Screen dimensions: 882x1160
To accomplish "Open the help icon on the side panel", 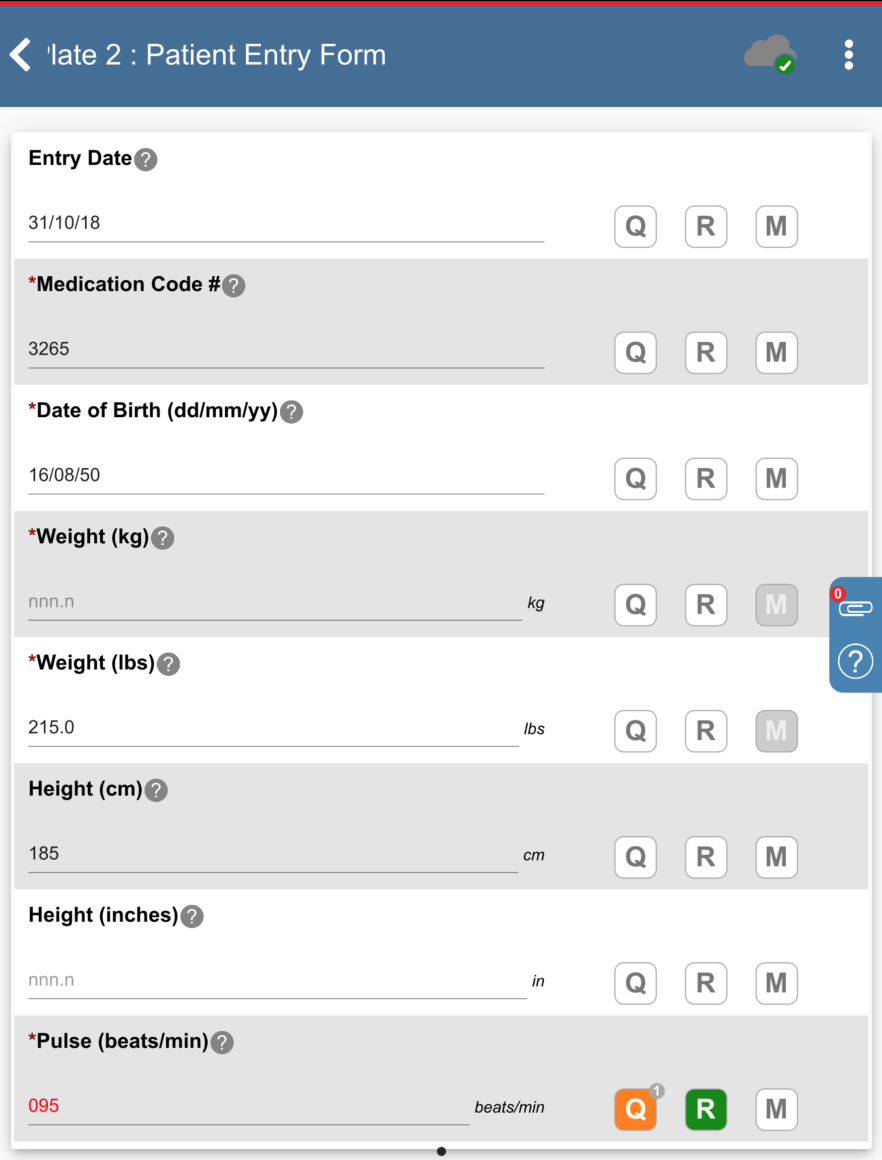I will 855,661.
